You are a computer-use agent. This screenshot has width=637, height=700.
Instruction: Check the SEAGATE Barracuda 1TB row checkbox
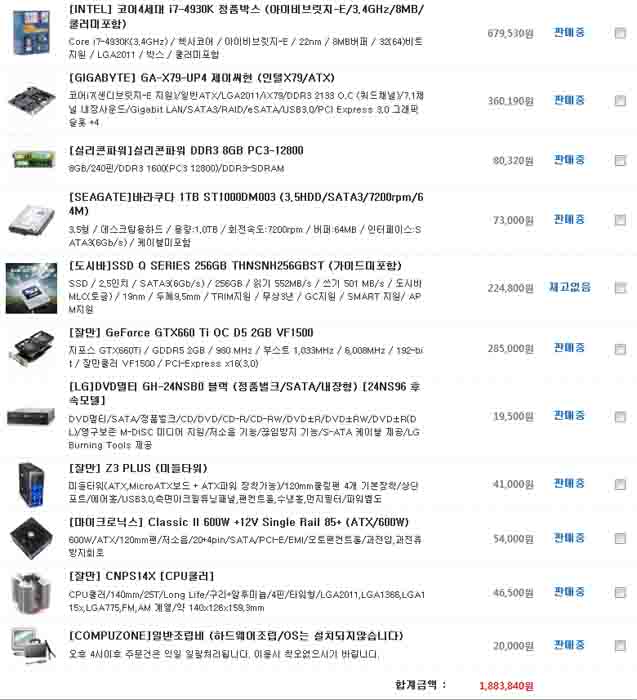[x=620, y=220]
